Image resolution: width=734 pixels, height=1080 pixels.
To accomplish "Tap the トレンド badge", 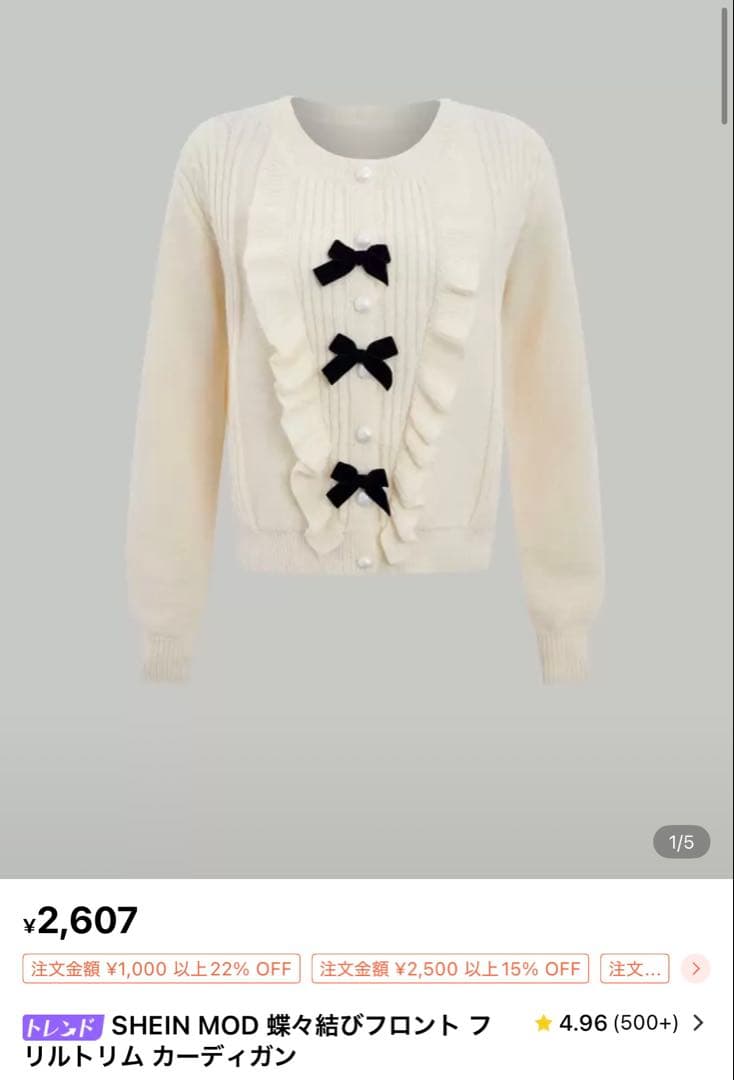I will click(x=63, y=1027).
